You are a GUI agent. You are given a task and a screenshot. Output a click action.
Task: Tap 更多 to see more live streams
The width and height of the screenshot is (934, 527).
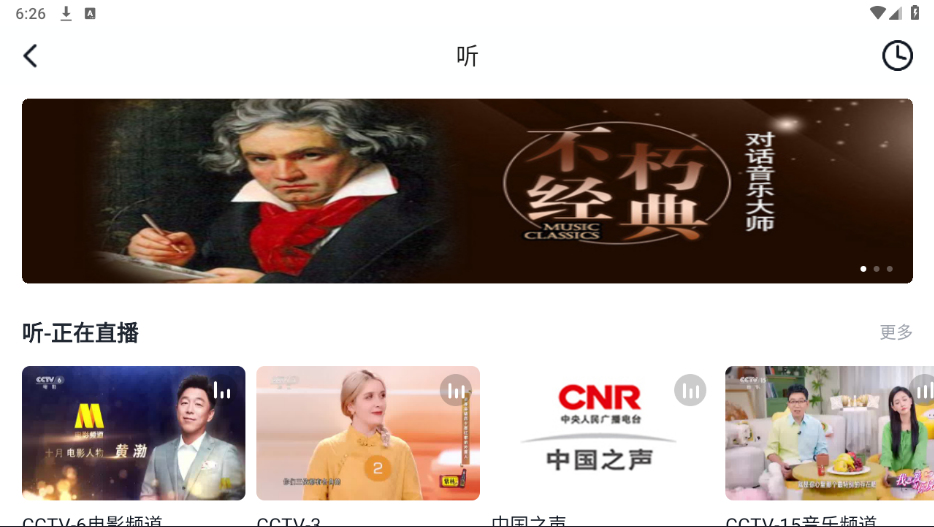pyautogui.click(x=896, y=332)
